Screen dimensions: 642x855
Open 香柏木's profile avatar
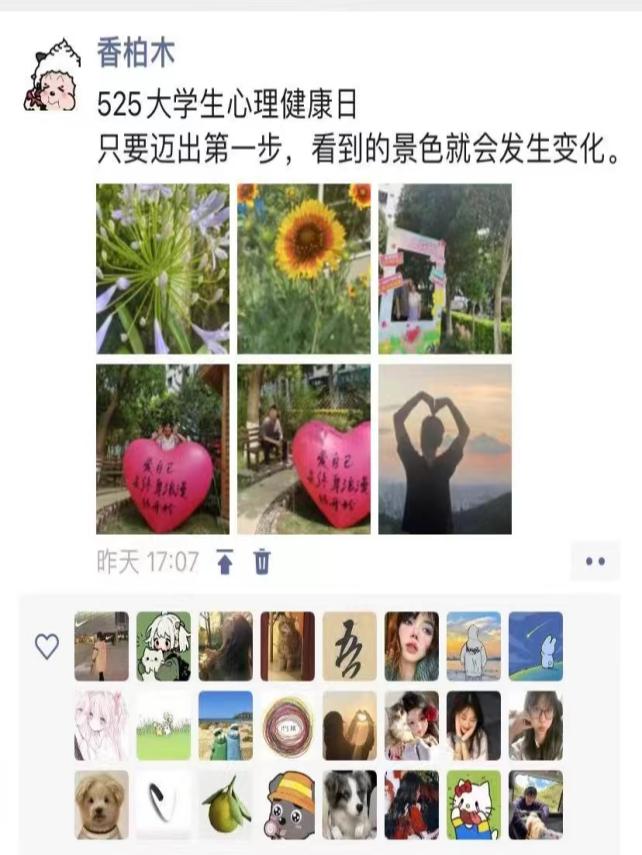click(x=52, y=76)
